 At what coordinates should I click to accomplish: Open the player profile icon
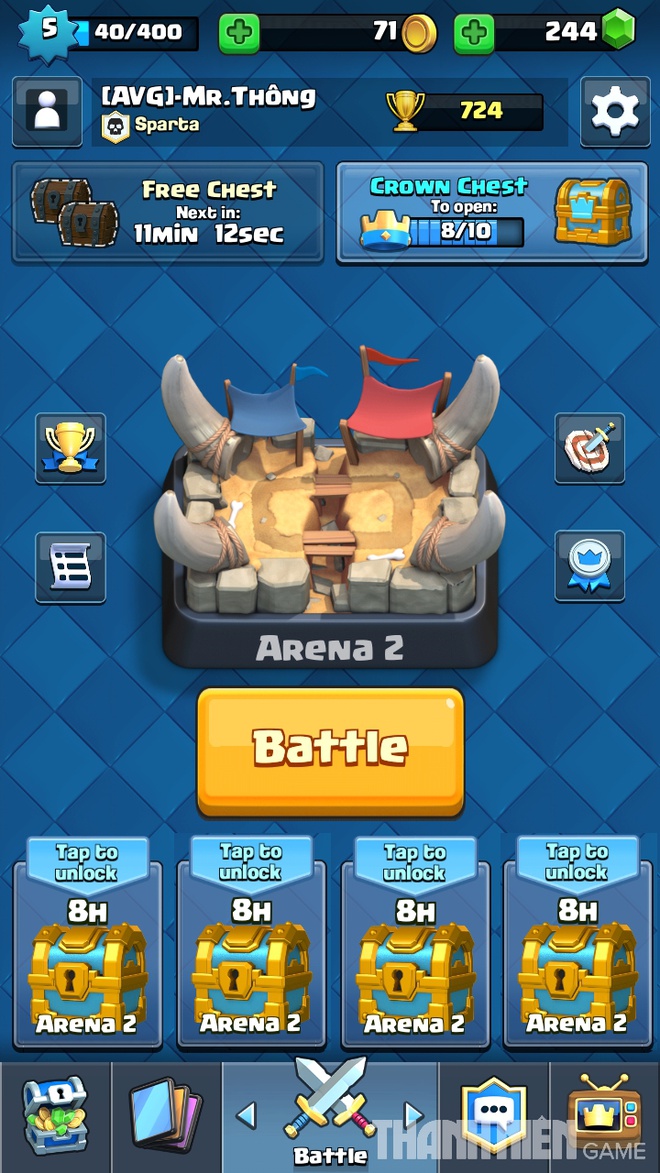[47, 111]
